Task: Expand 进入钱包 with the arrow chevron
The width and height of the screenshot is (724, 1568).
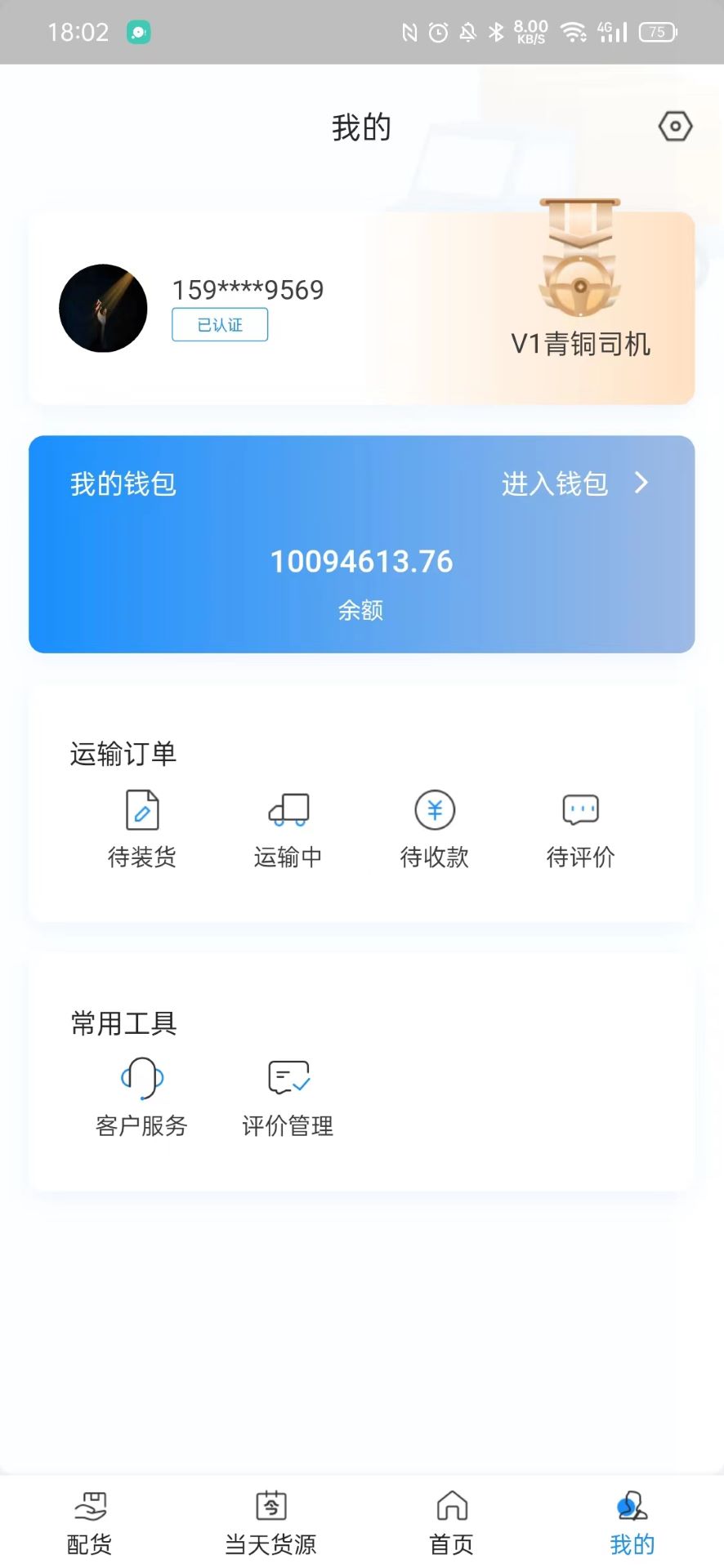Action: pyautogui.click(x=642, y=483)
